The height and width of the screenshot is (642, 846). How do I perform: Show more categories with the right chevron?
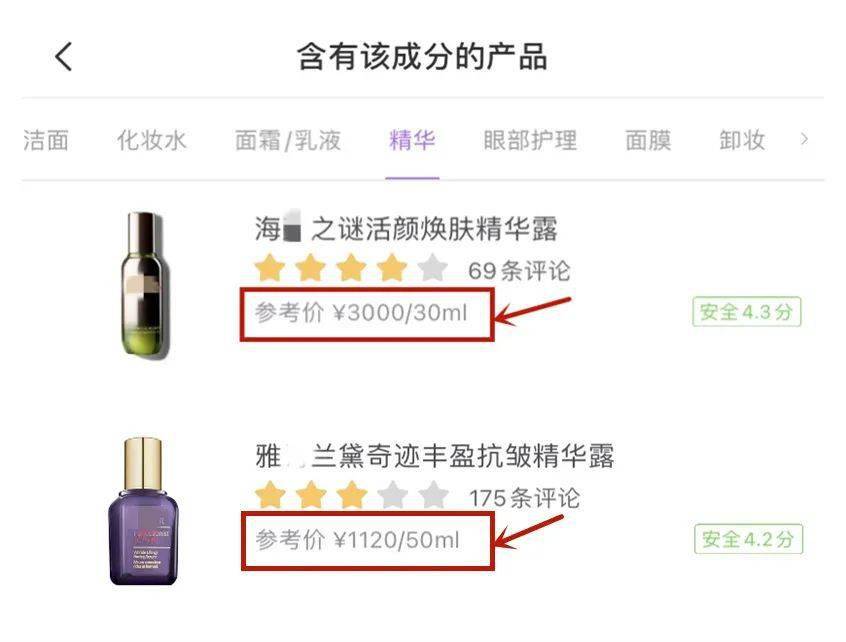pos(804,140)
